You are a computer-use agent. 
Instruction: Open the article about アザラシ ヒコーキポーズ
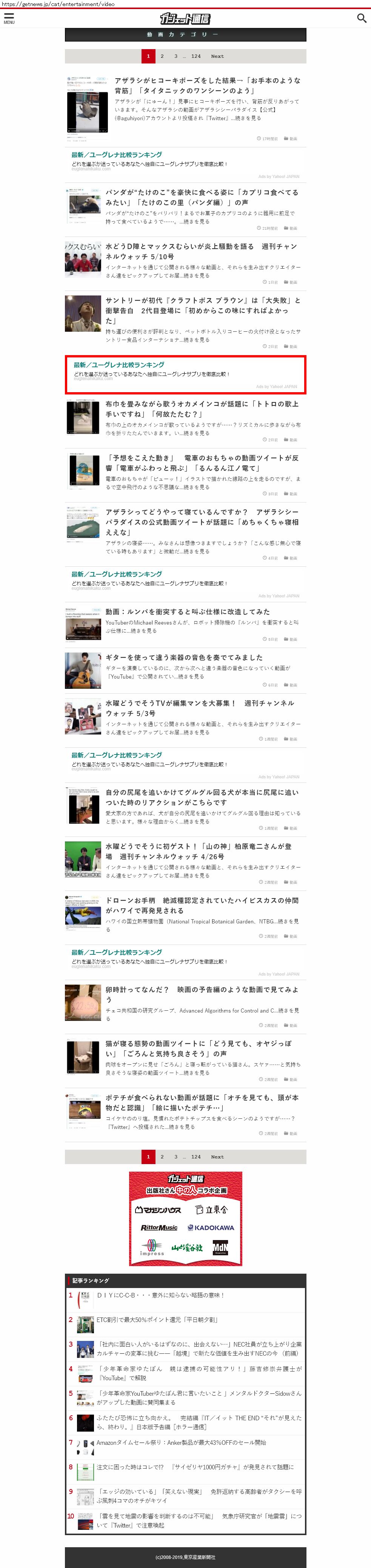coord(207,85)
